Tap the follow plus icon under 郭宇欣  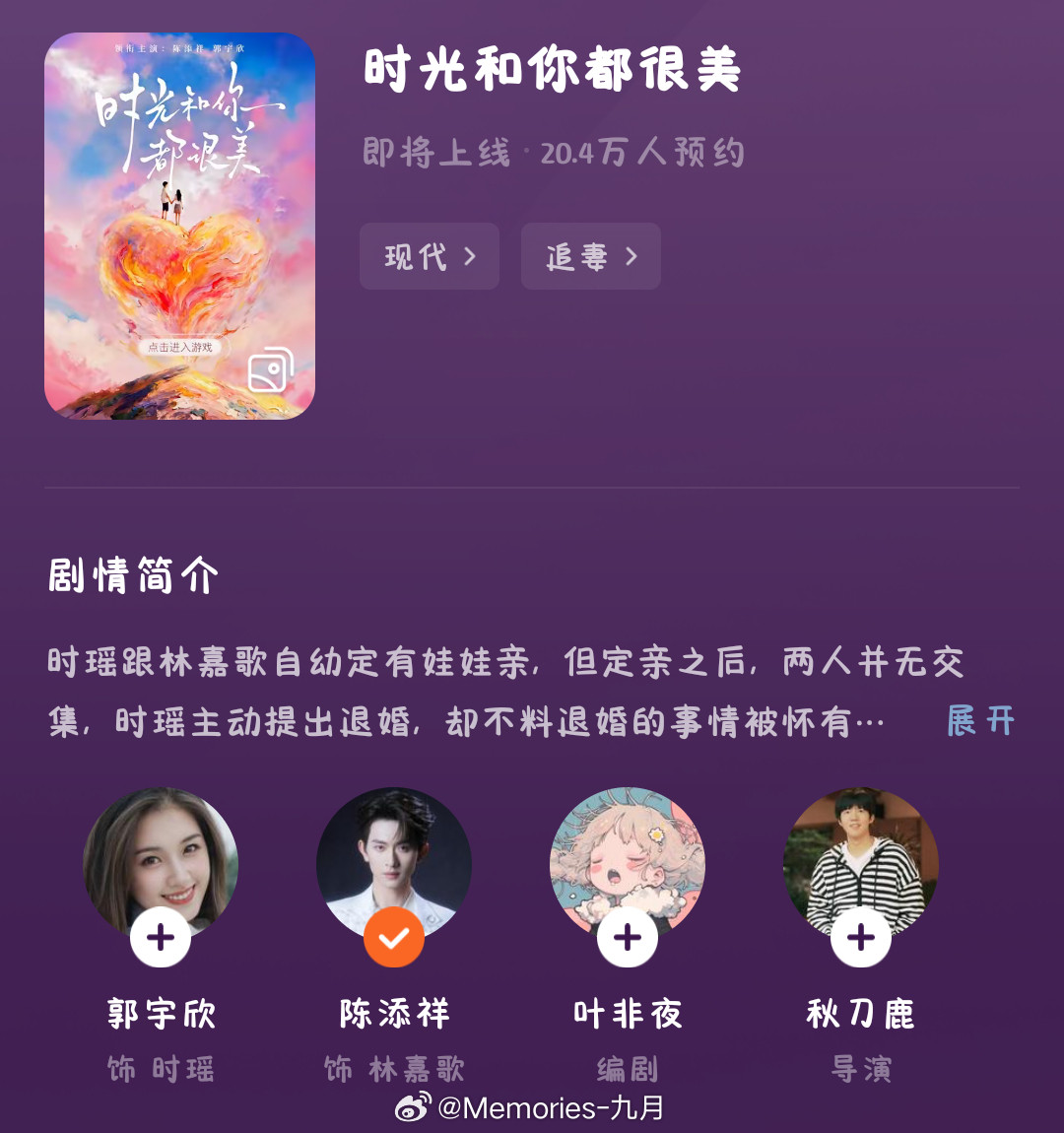[x=161, y=938]
